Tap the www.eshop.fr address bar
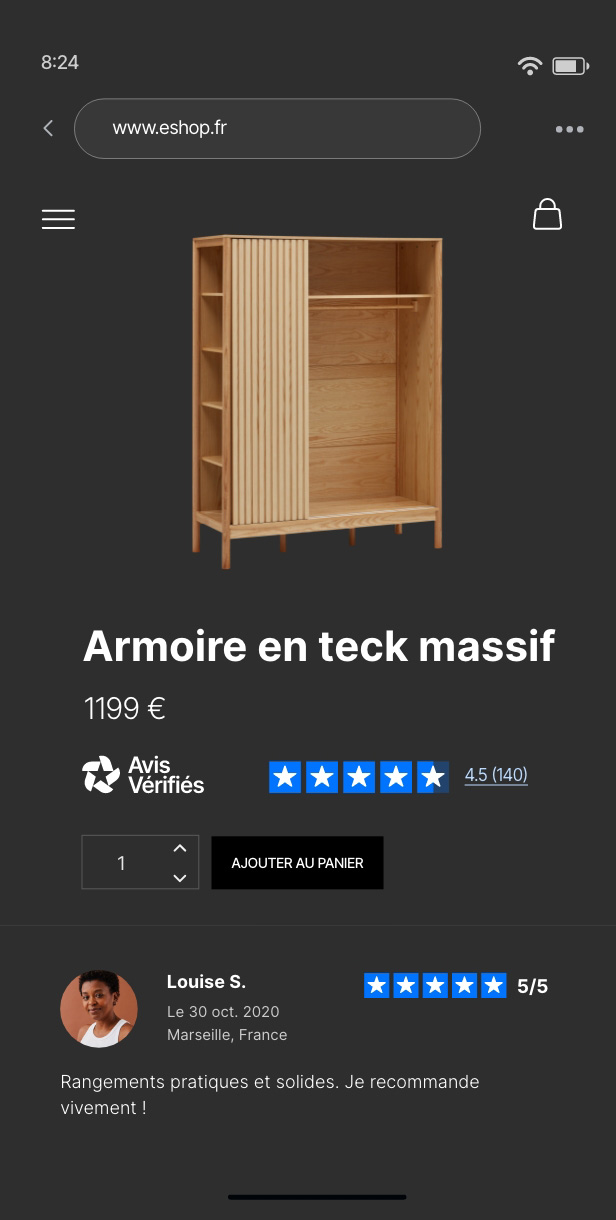Image resolution: width=616 pixels, height=1220 pixels. coord(277,128)
